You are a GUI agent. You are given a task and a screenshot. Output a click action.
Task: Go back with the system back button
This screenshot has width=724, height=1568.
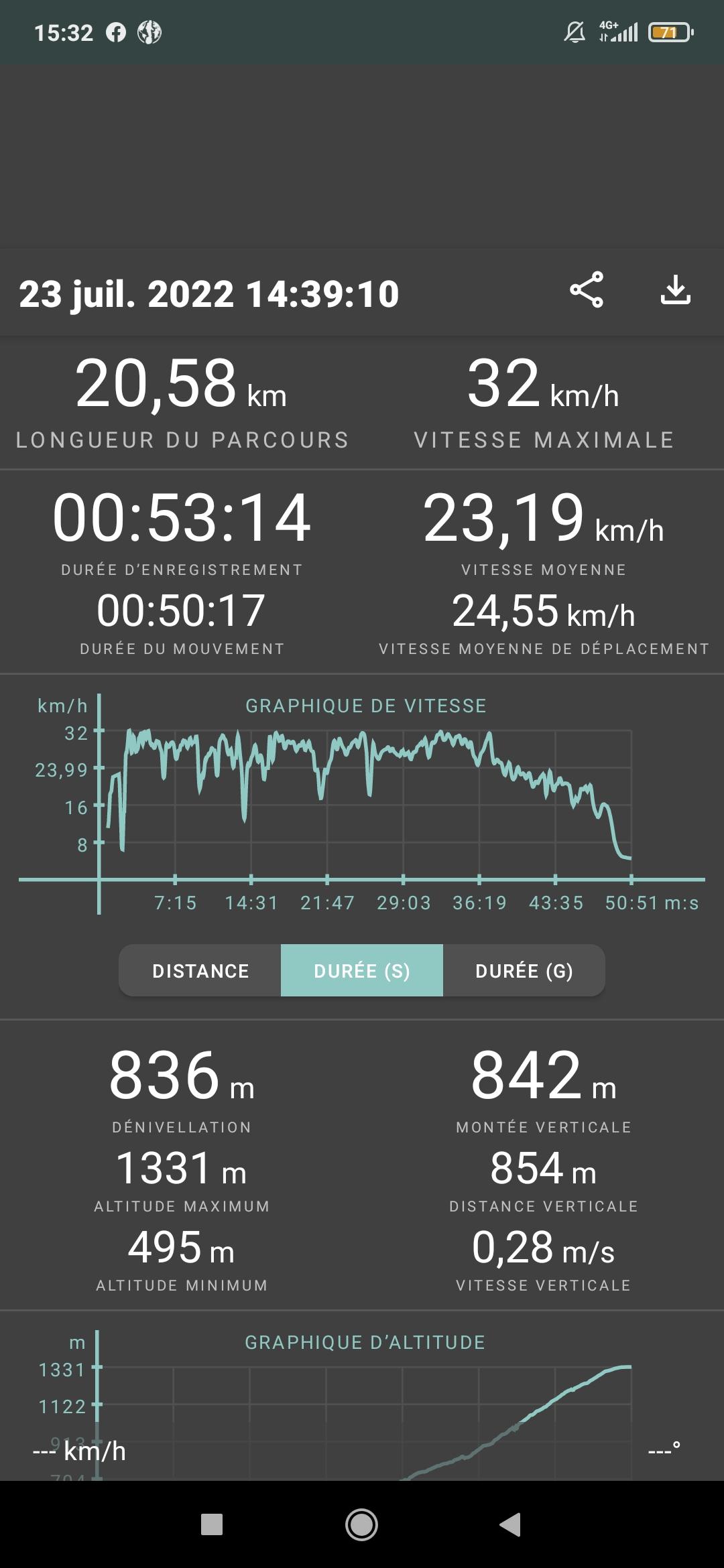(510, 1524)
